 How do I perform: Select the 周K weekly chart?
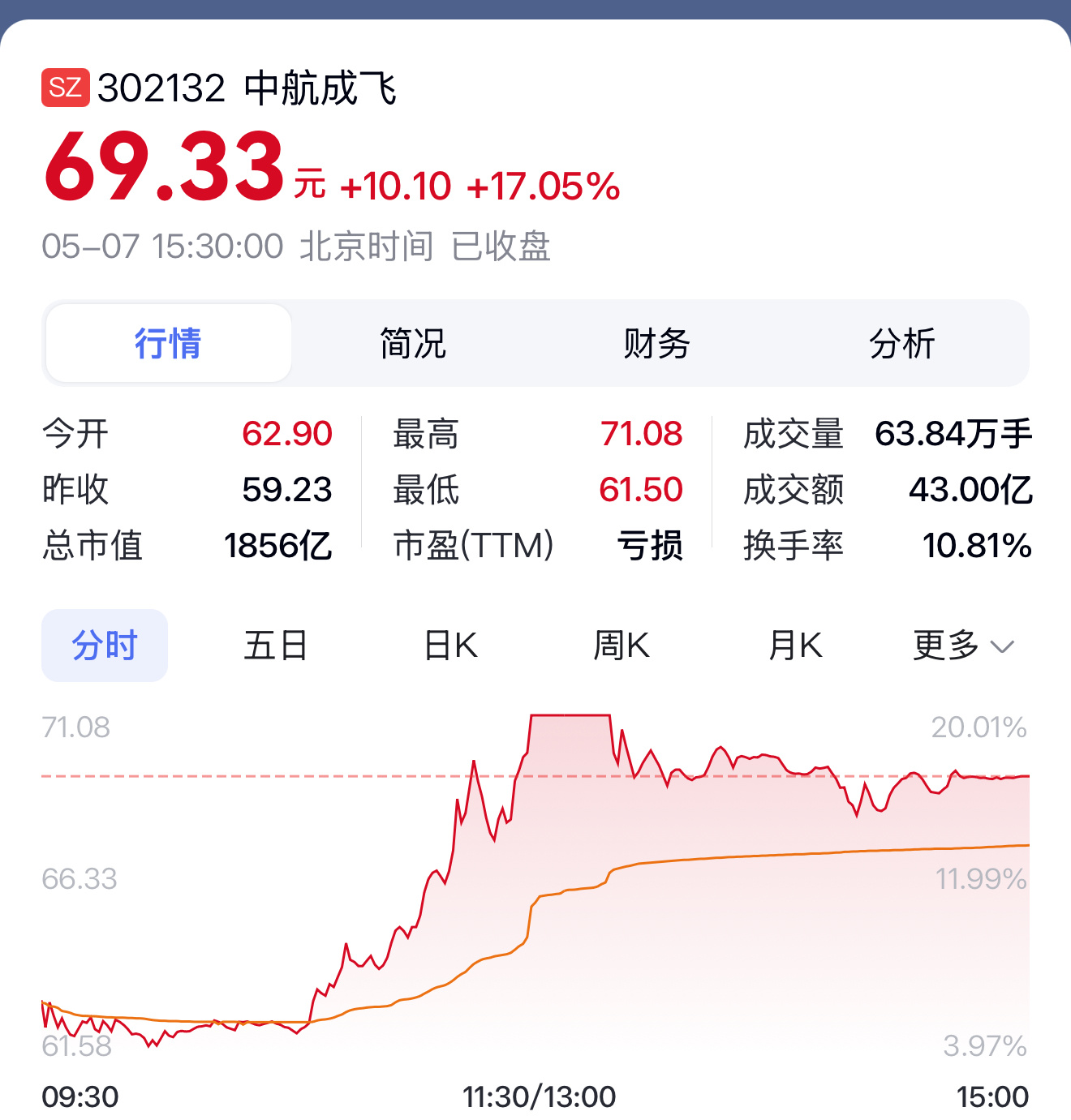pos(622,646)
